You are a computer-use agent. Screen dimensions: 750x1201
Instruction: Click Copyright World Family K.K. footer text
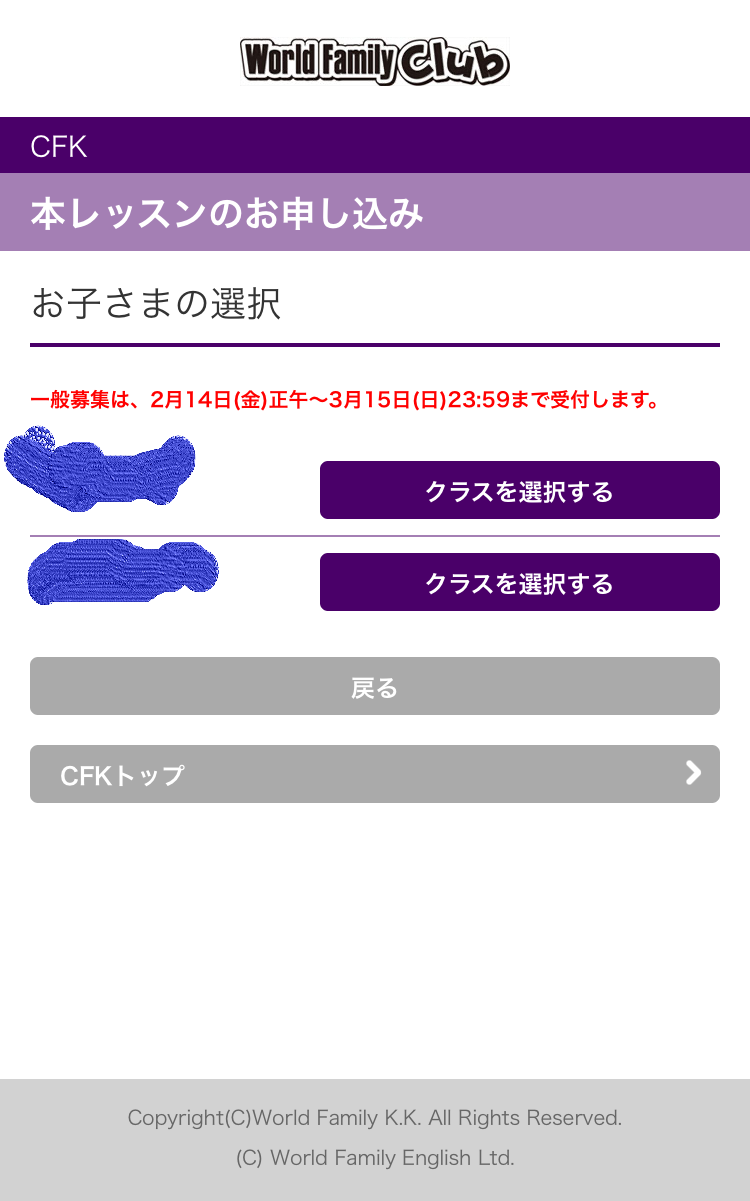(375, 1117)
